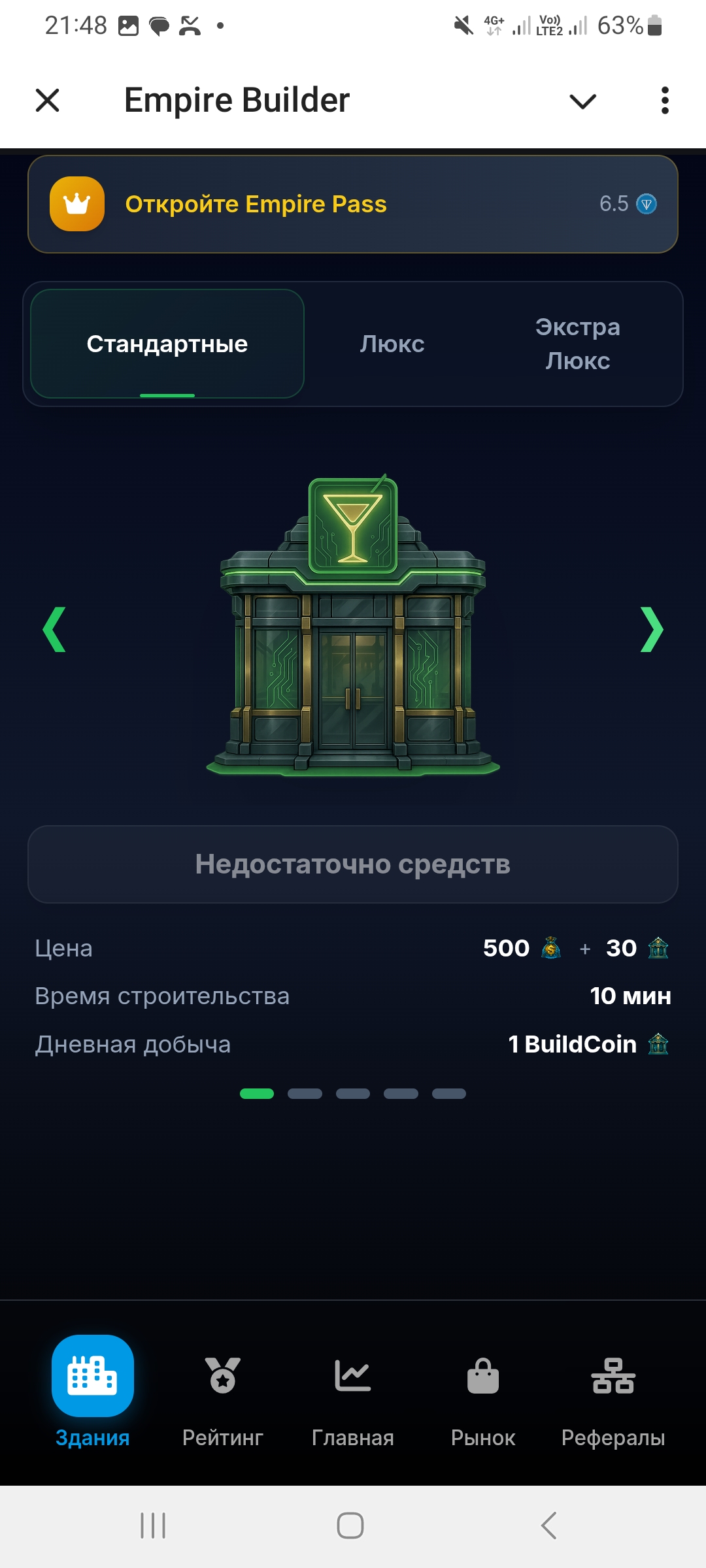Tap the Недостаточно средств button
Viewport: 706px width, 1568px height.
[353, 864]
